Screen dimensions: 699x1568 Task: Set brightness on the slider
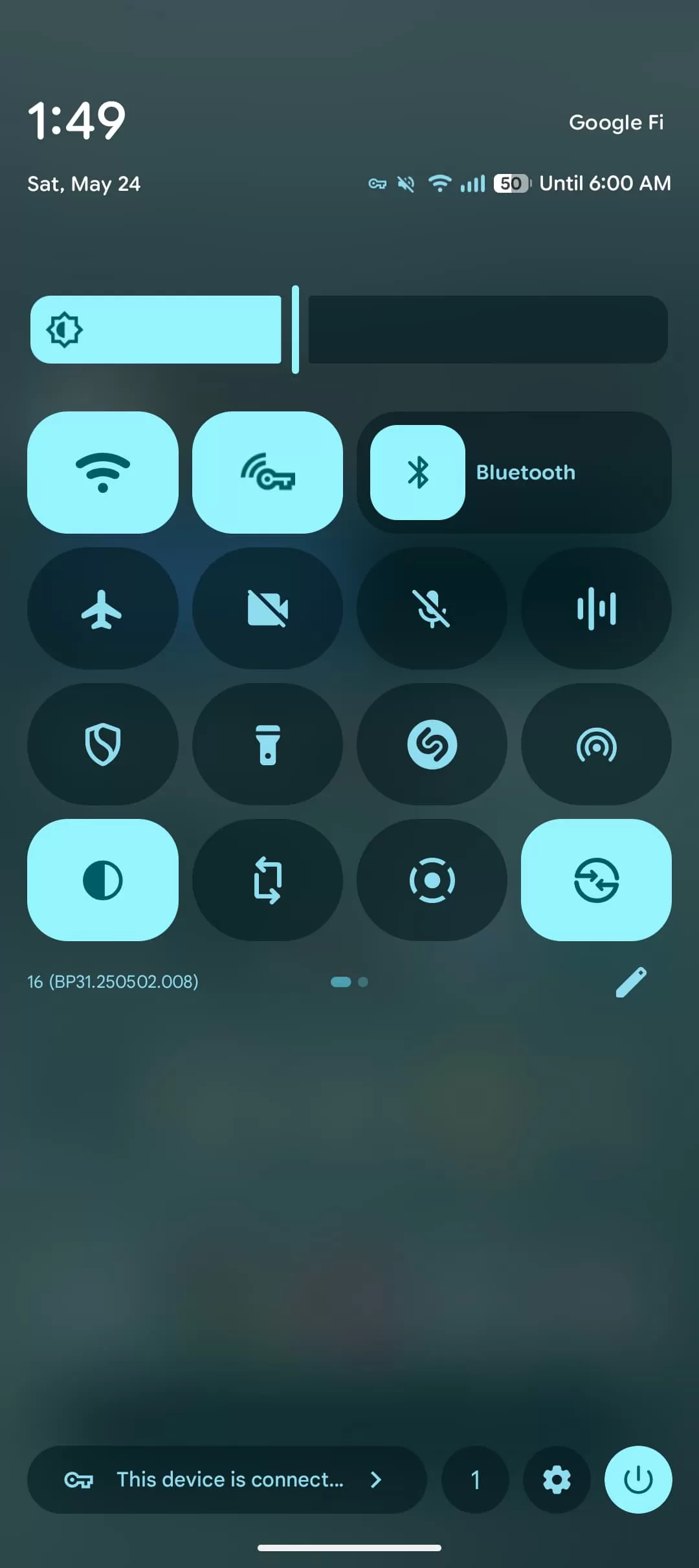349,330
